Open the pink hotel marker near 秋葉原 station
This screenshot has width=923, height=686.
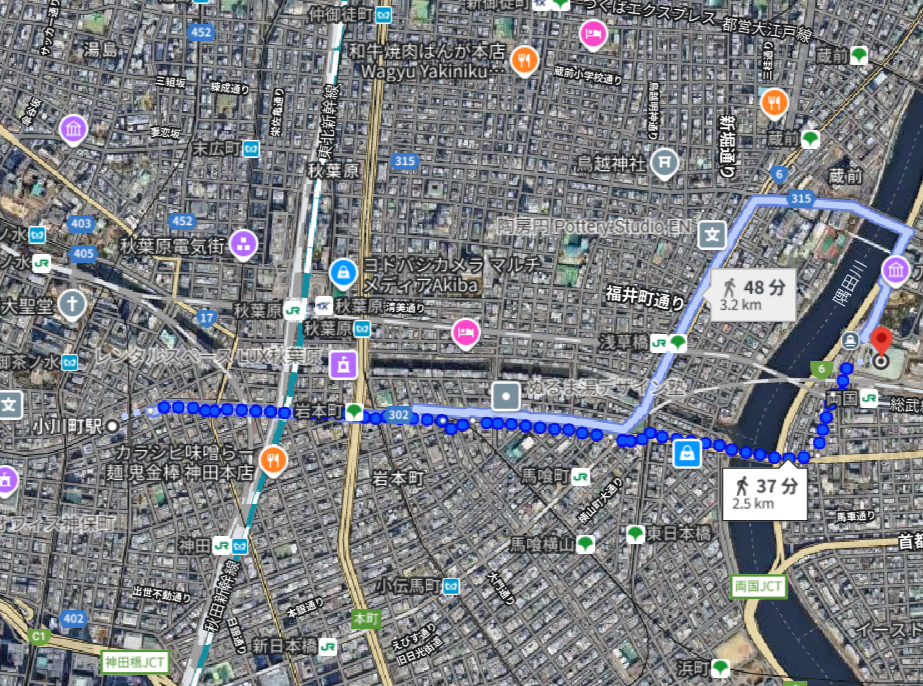coord(466,332)
